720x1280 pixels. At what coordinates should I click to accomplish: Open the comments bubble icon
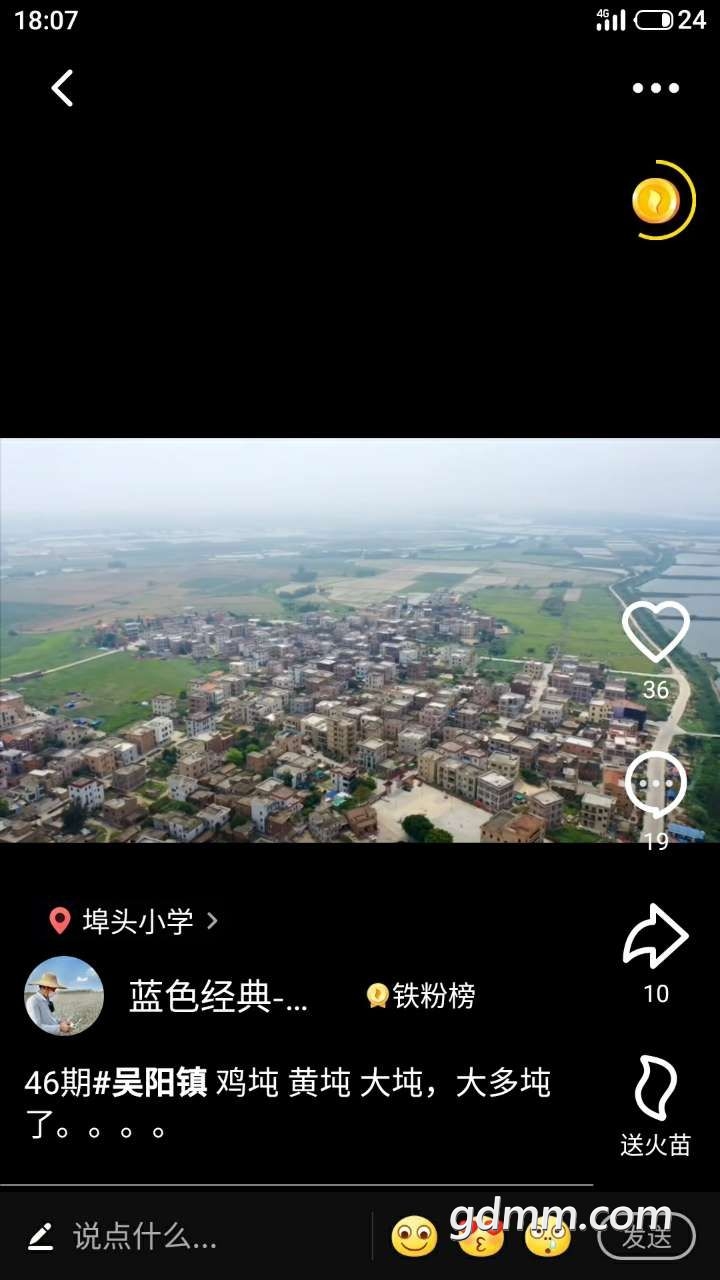[656, 785]
